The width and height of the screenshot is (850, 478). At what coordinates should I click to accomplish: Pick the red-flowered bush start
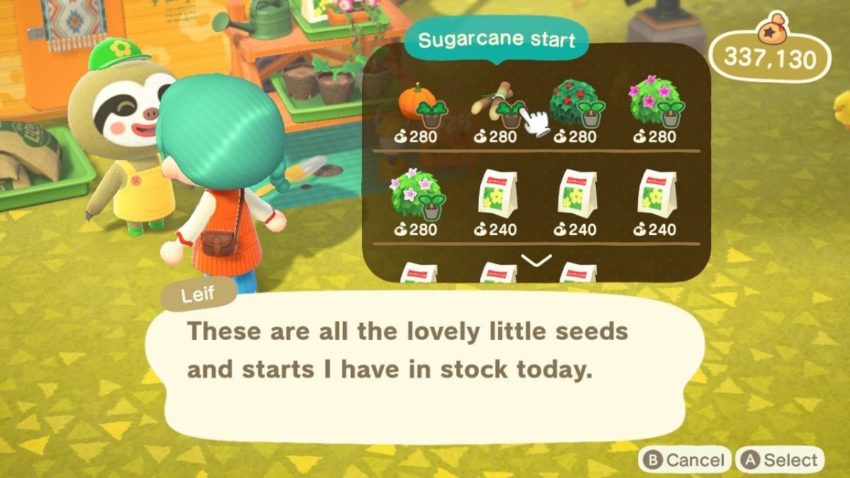tap(575, 104)
